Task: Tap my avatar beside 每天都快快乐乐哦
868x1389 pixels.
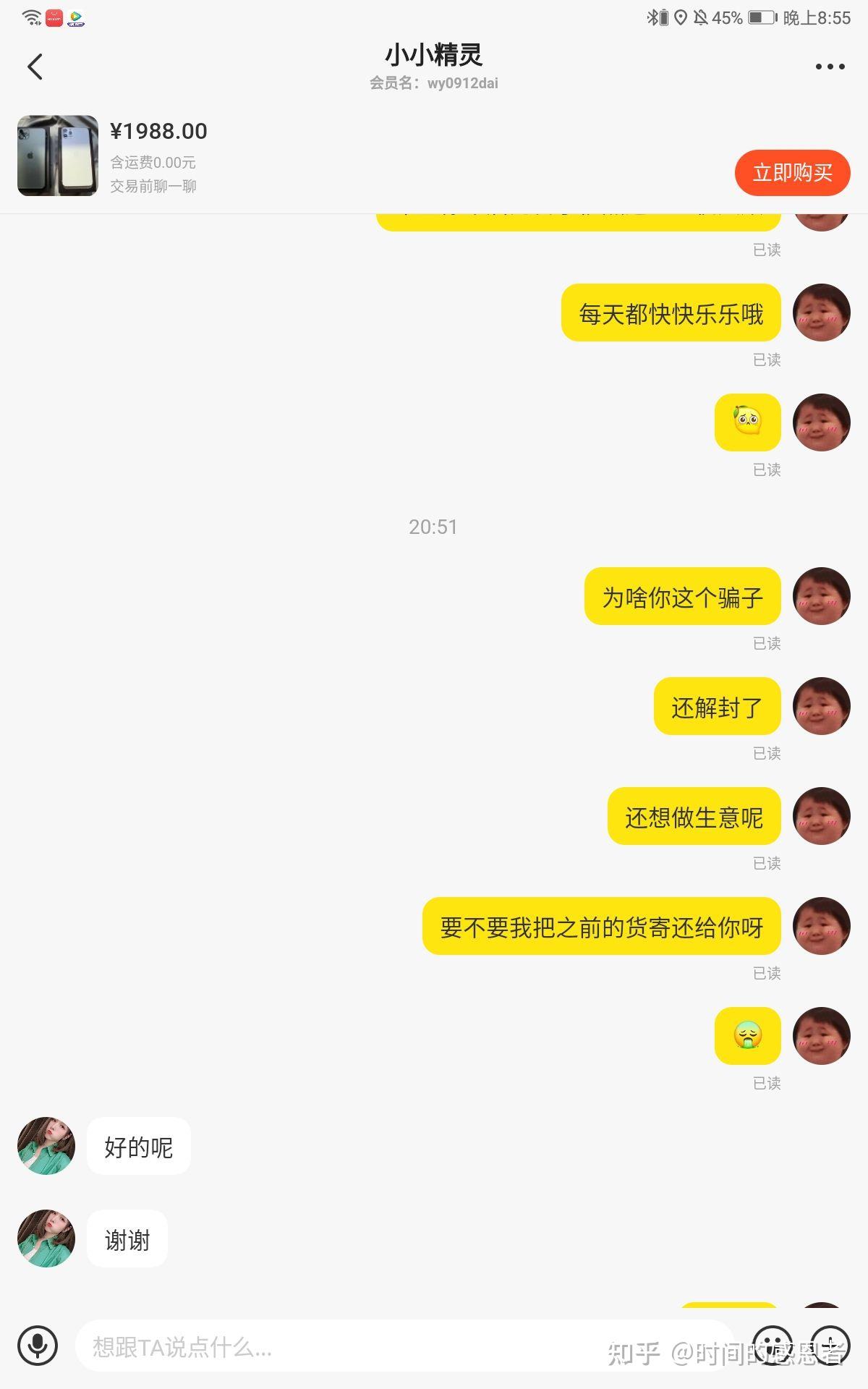Action: (821, 313)
